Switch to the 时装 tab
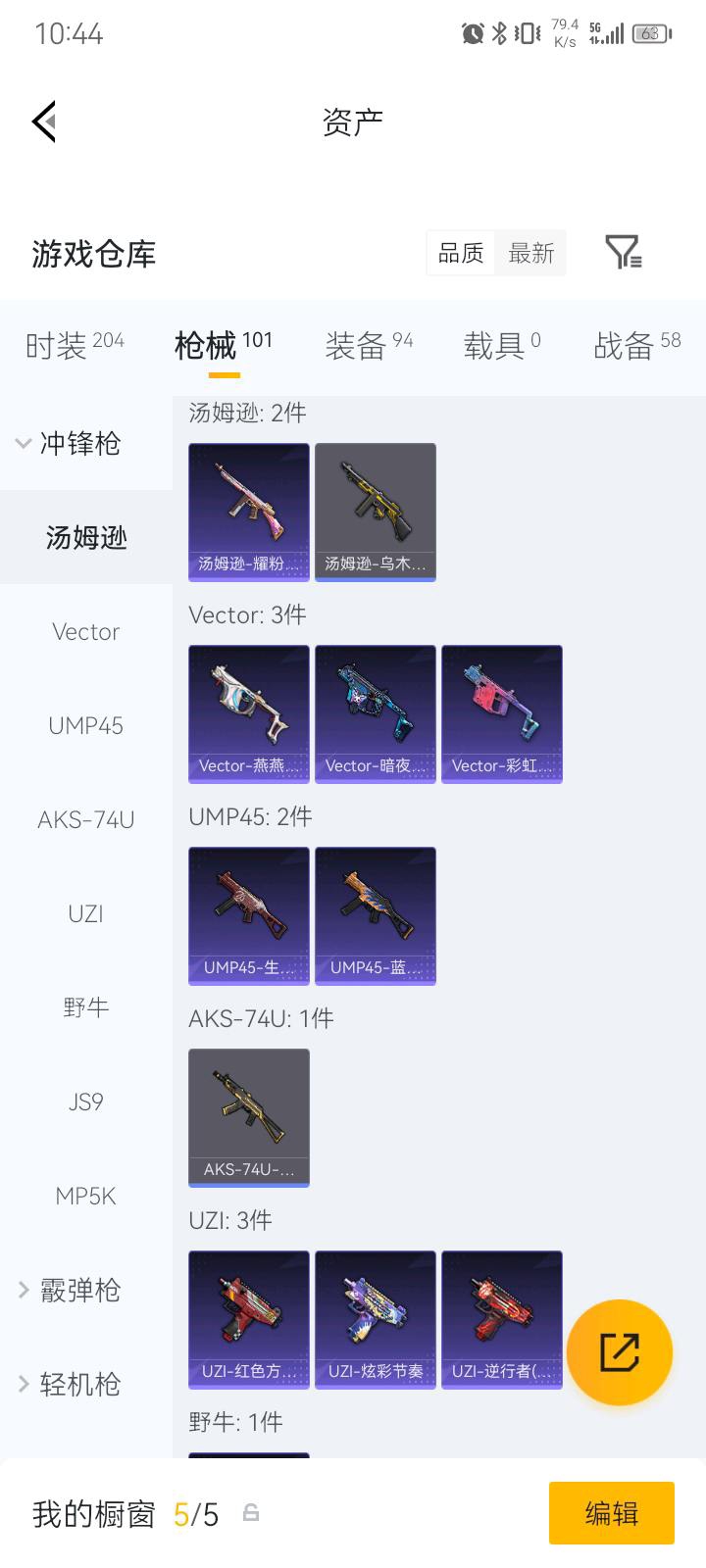Viewport: 706px width, 1568px height. [75, 345]
